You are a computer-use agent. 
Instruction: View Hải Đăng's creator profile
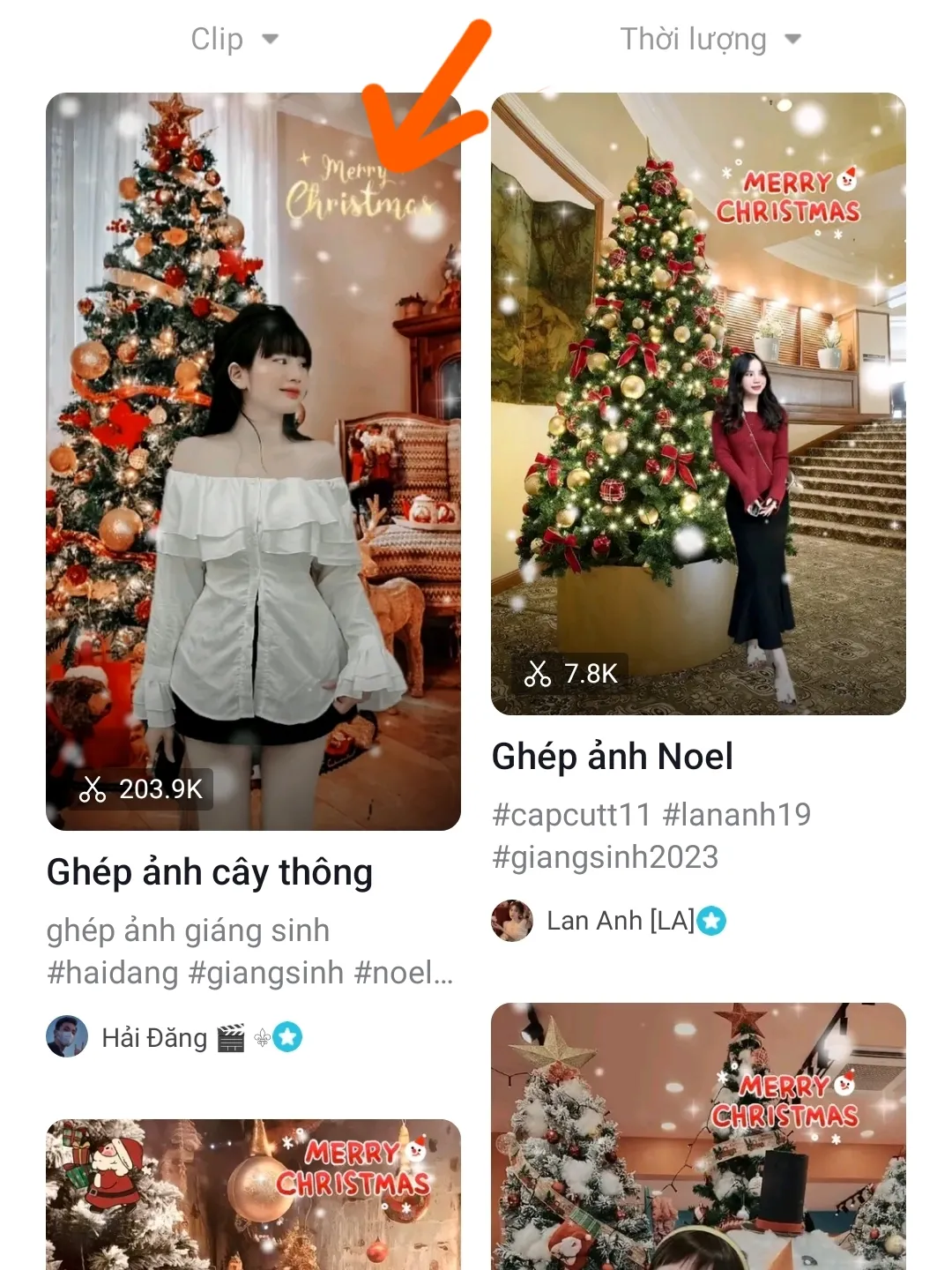154,1037
